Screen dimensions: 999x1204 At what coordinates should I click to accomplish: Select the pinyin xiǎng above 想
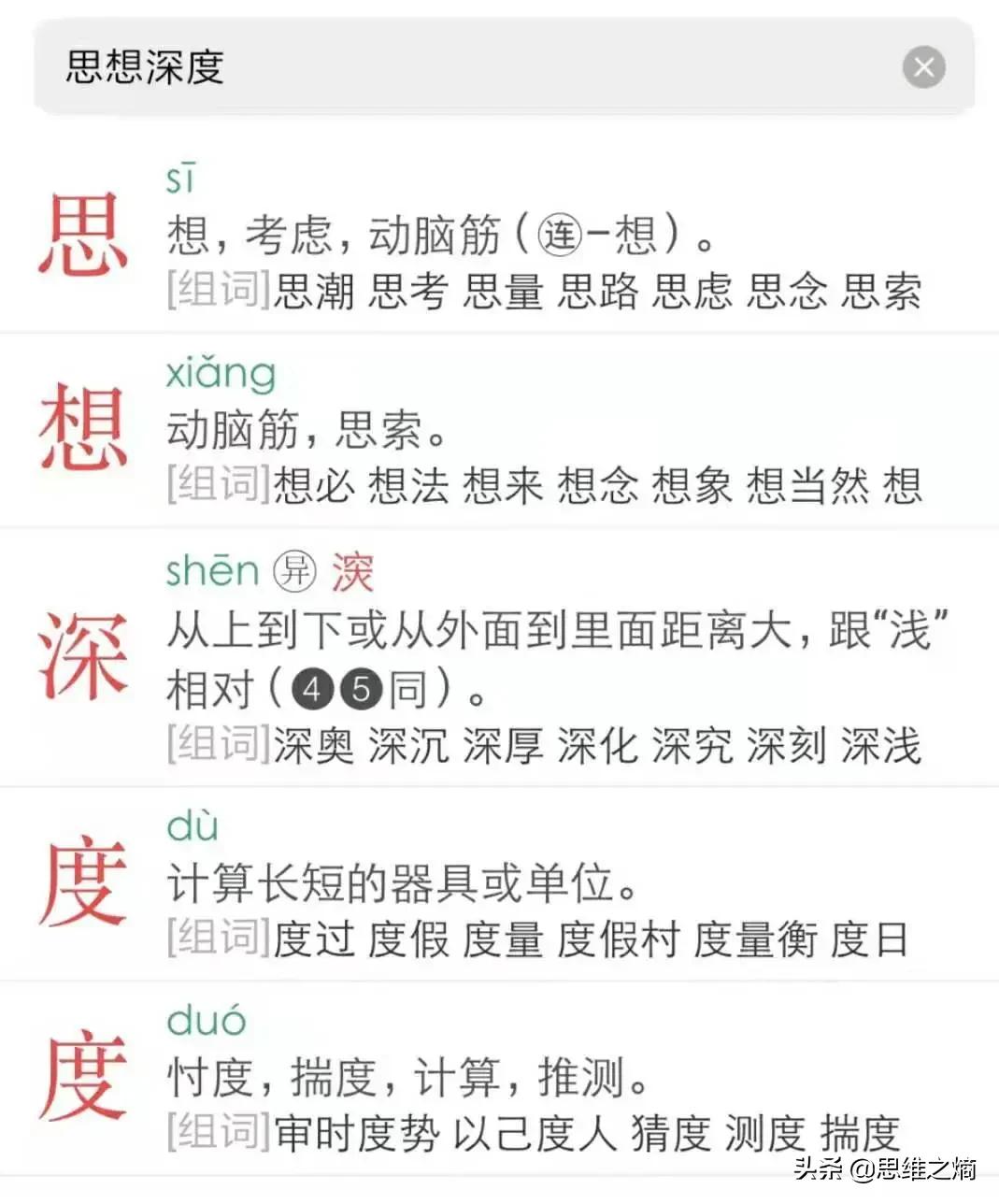[x=220, y=374]
